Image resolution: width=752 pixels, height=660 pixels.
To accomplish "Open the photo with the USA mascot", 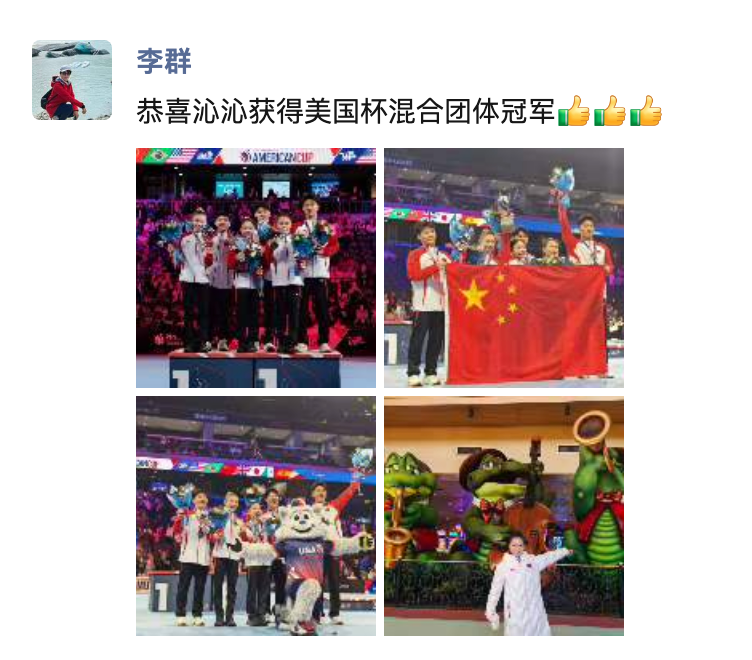I will 256,515.
